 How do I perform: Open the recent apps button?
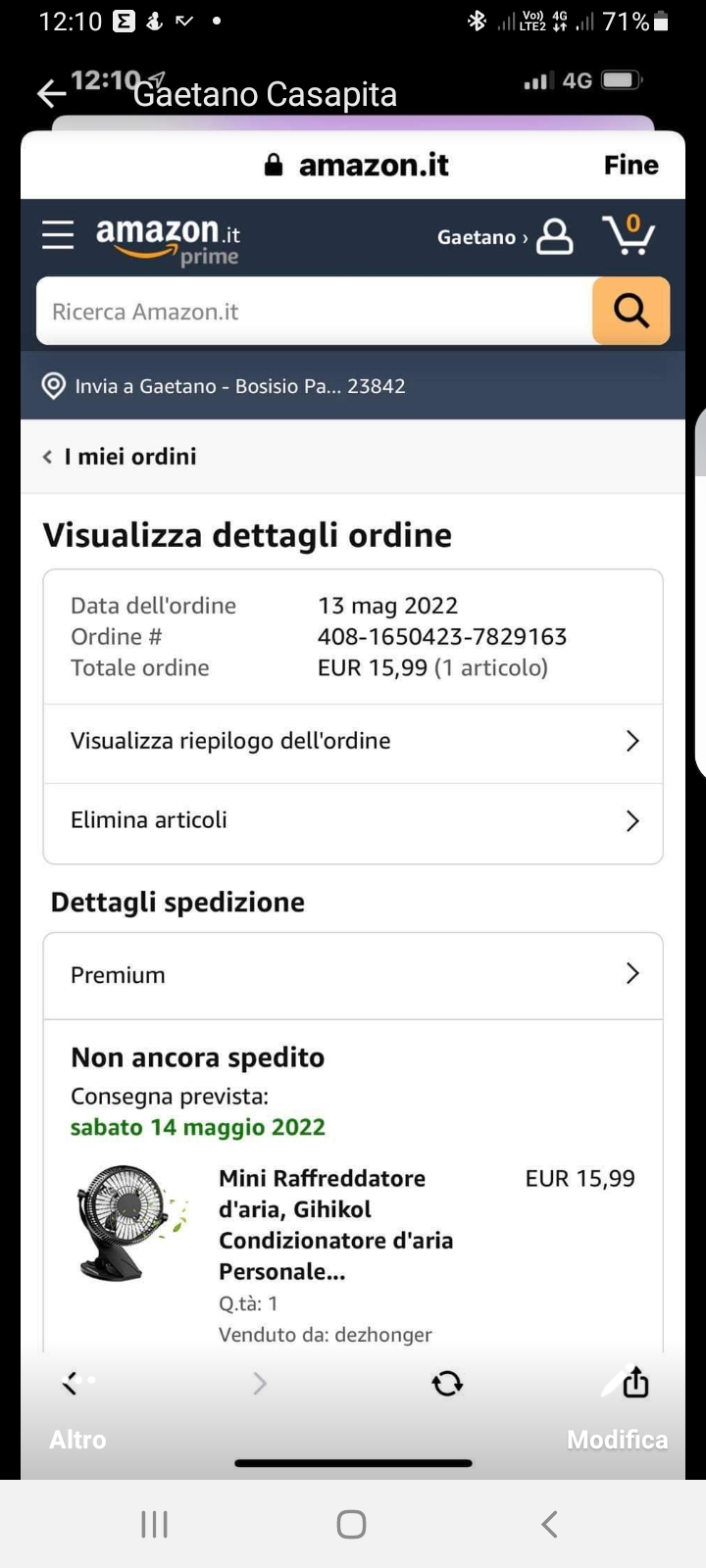tap(155, 1524)
